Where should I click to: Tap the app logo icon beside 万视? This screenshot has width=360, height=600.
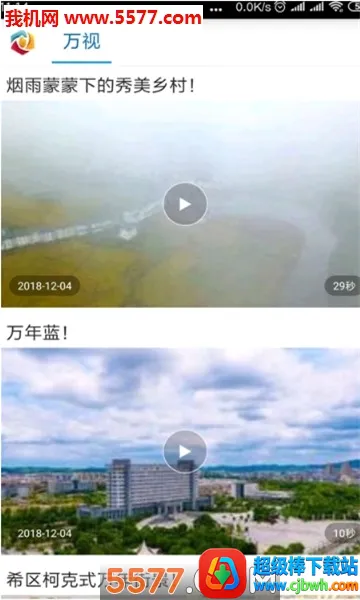coord(22,42)
